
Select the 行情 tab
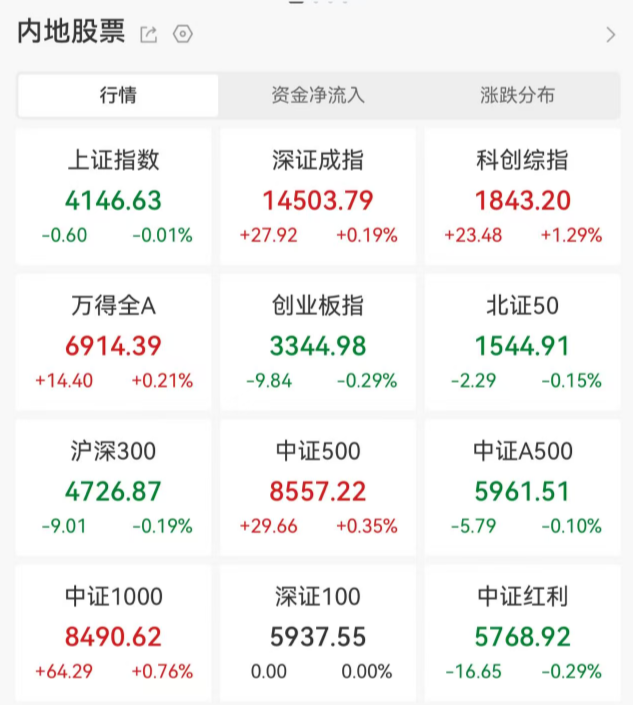[x=118, y=96]
